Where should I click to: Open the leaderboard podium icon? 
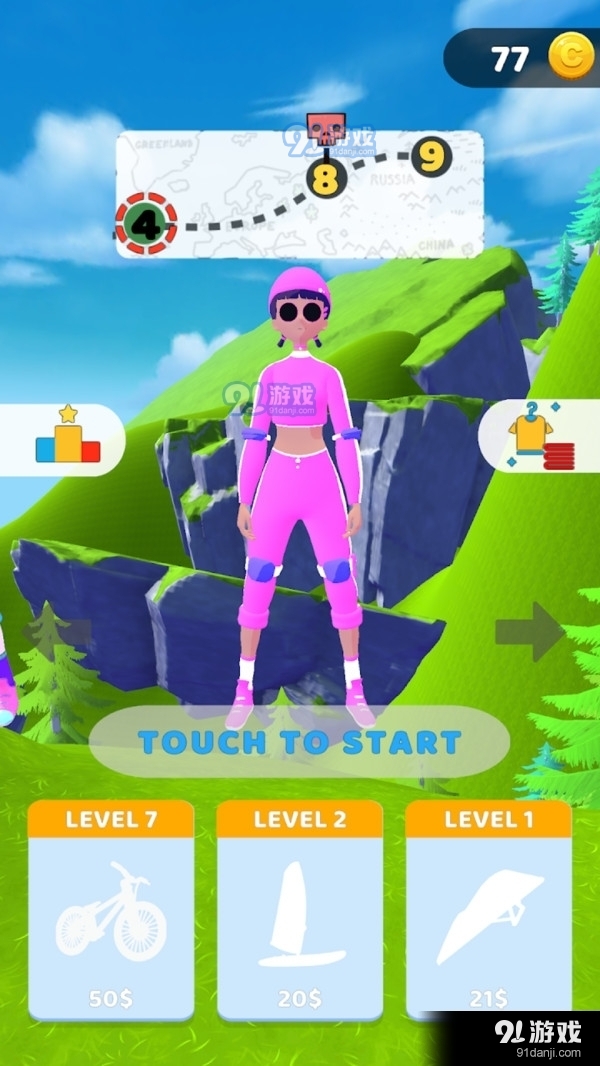(66, 440)
